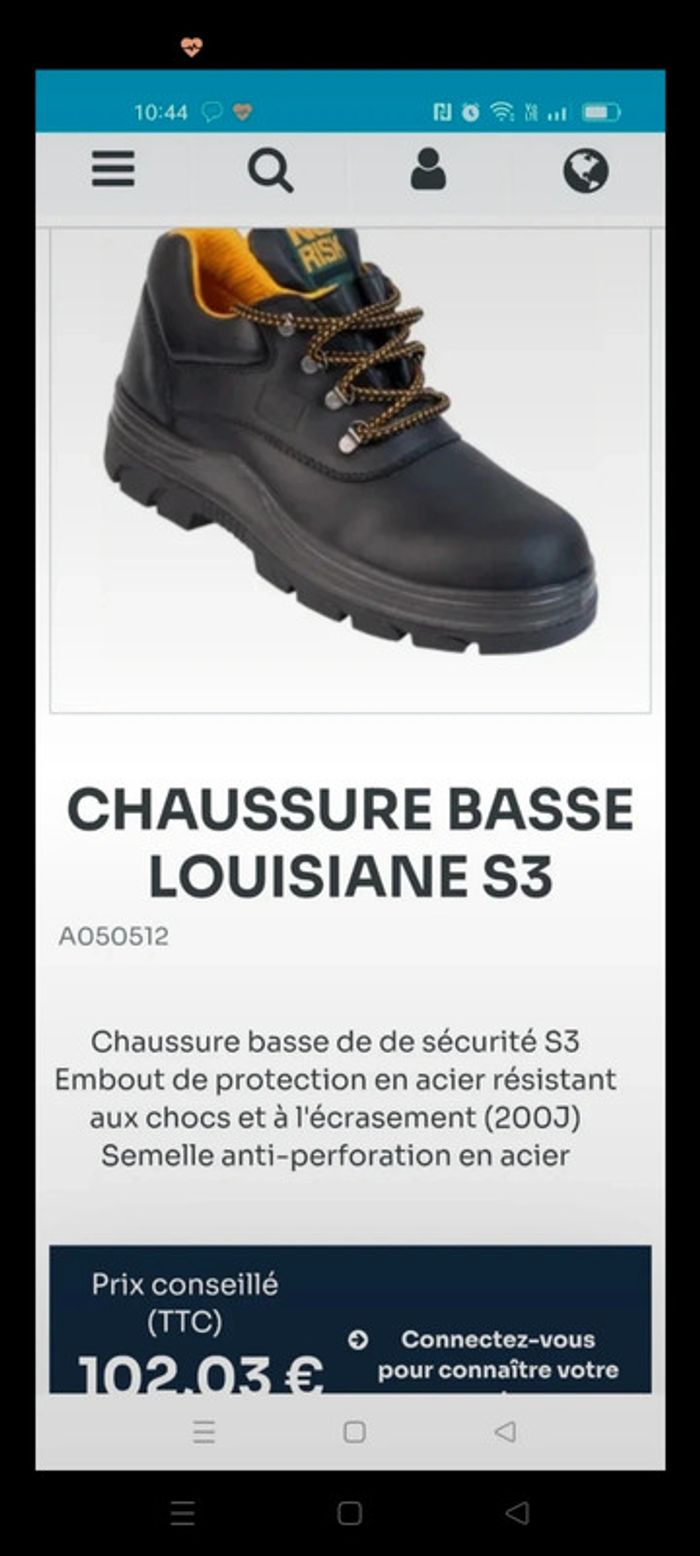The height and width of the screenshot is (1556, 700).
Task: Open the globe language selector
Action: pyautogui.click(x=585, y=170)
